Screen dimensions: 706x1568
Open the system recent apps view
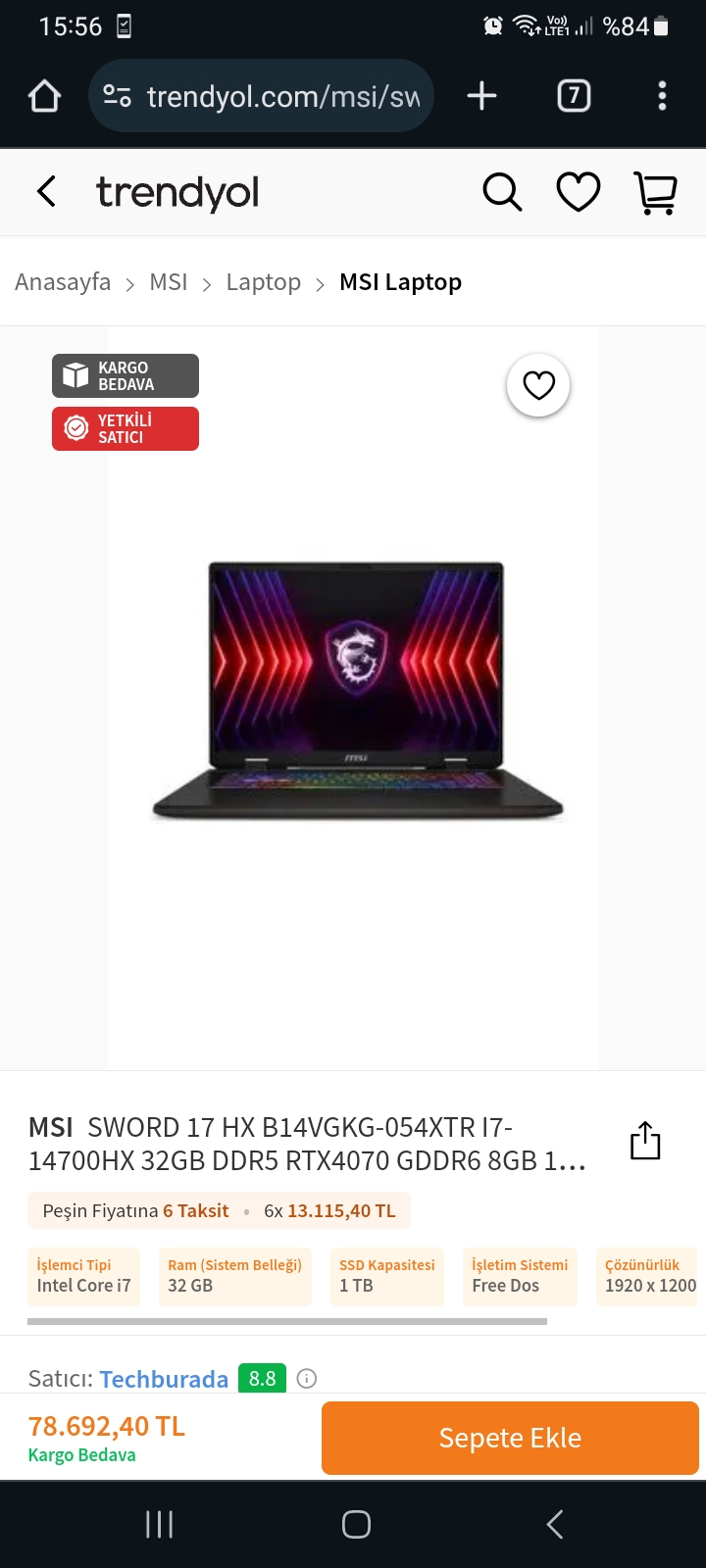click(159, 1524)
